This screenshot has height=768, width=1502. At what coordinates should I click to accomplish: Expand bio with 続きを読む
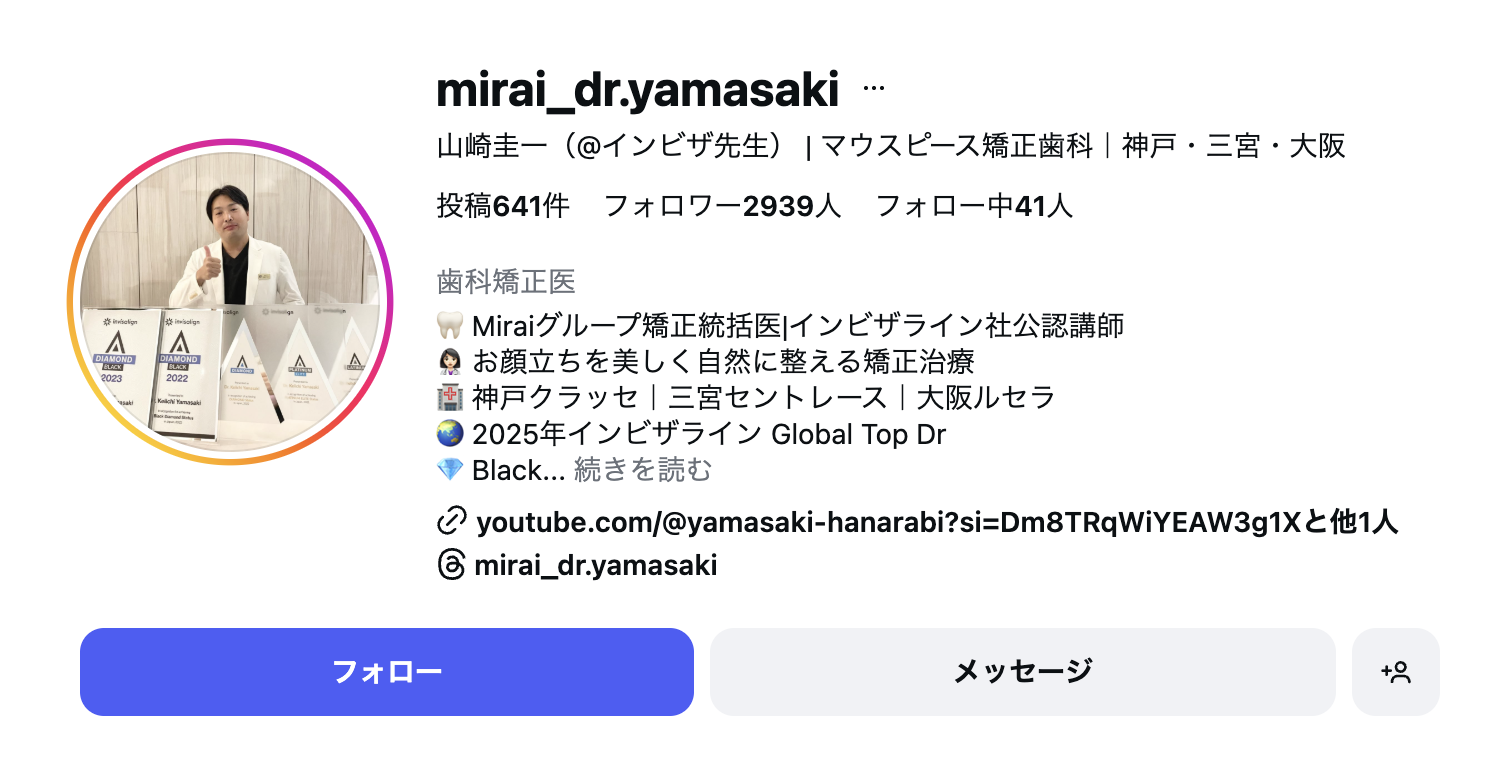click(643, 470)
